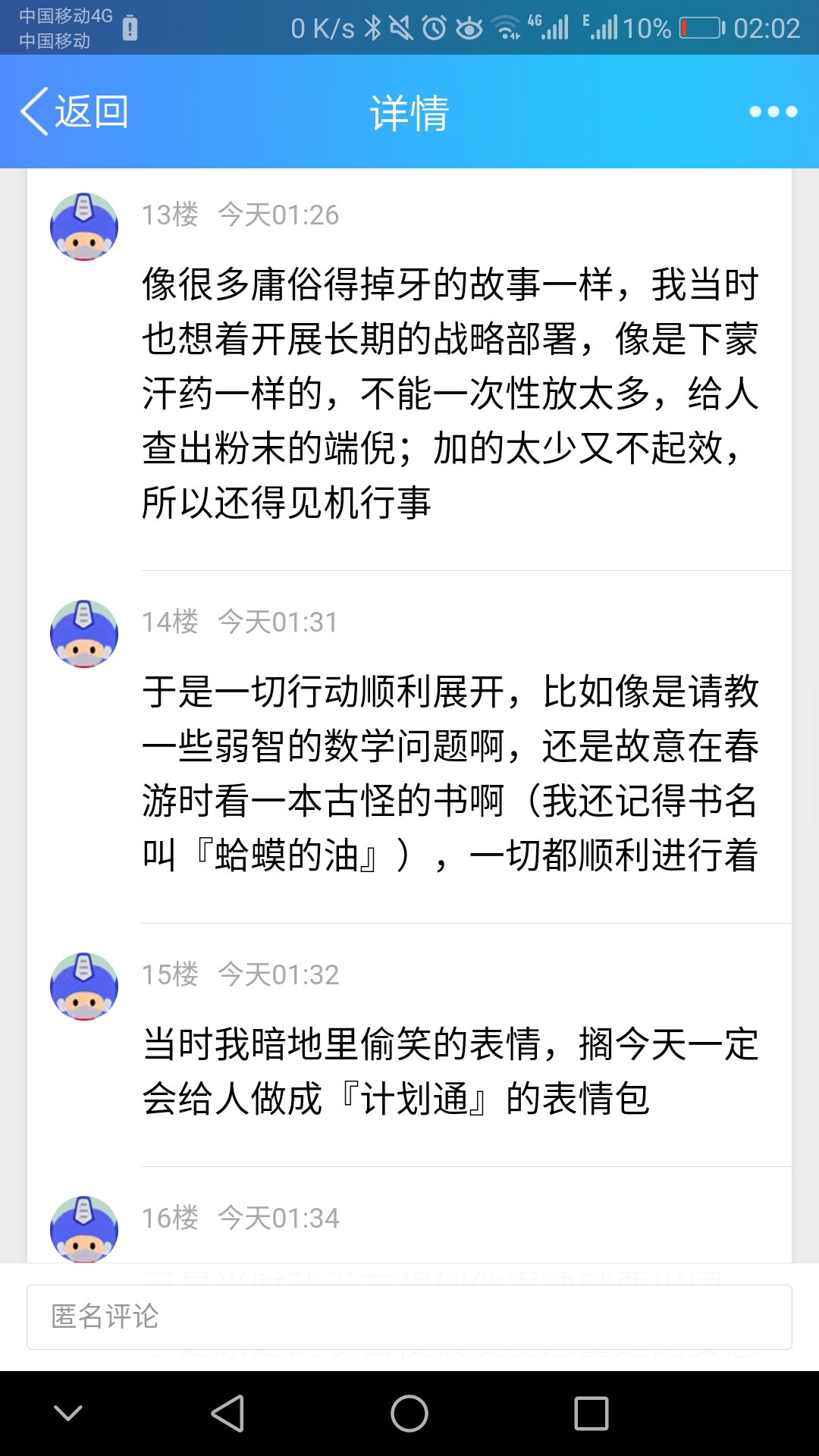
Task: Select the 13楼 comment about 蒙汗药
Action: pyautogui.click(x=450, y=393)
